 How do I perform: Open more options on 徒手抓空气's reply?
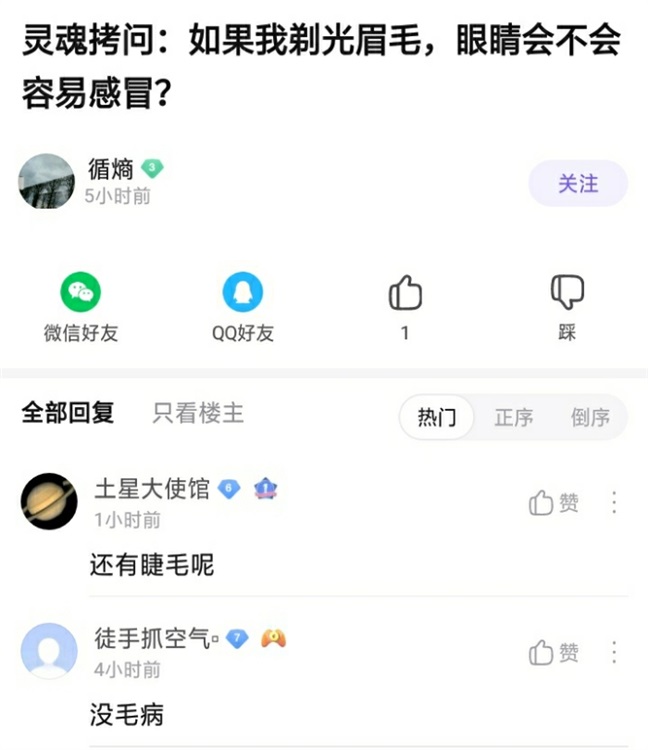point(614,653)
